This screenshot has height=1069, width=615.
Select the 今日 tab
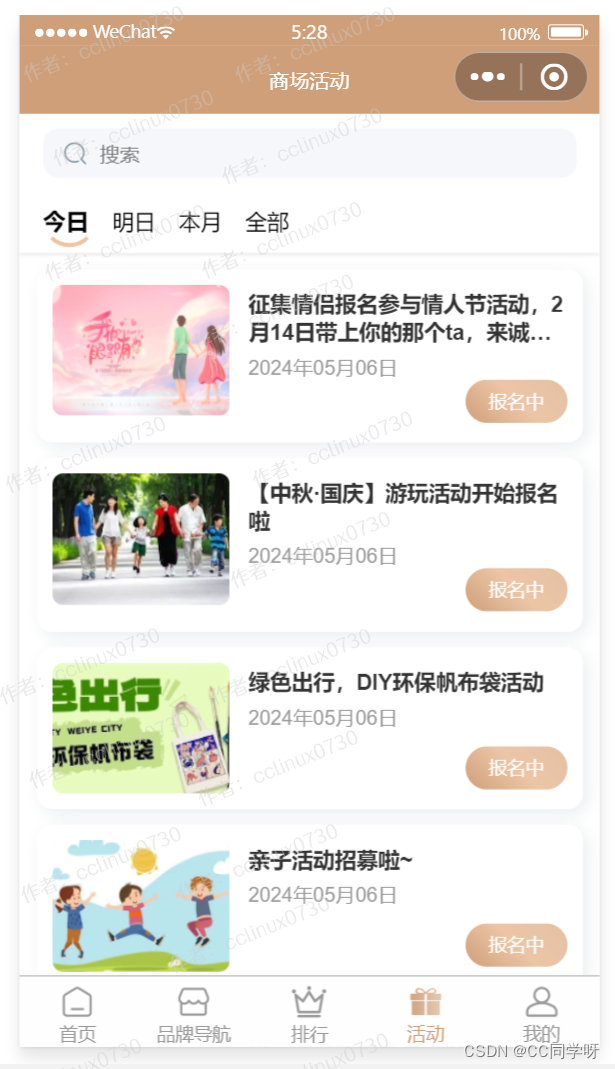point(65,222)
